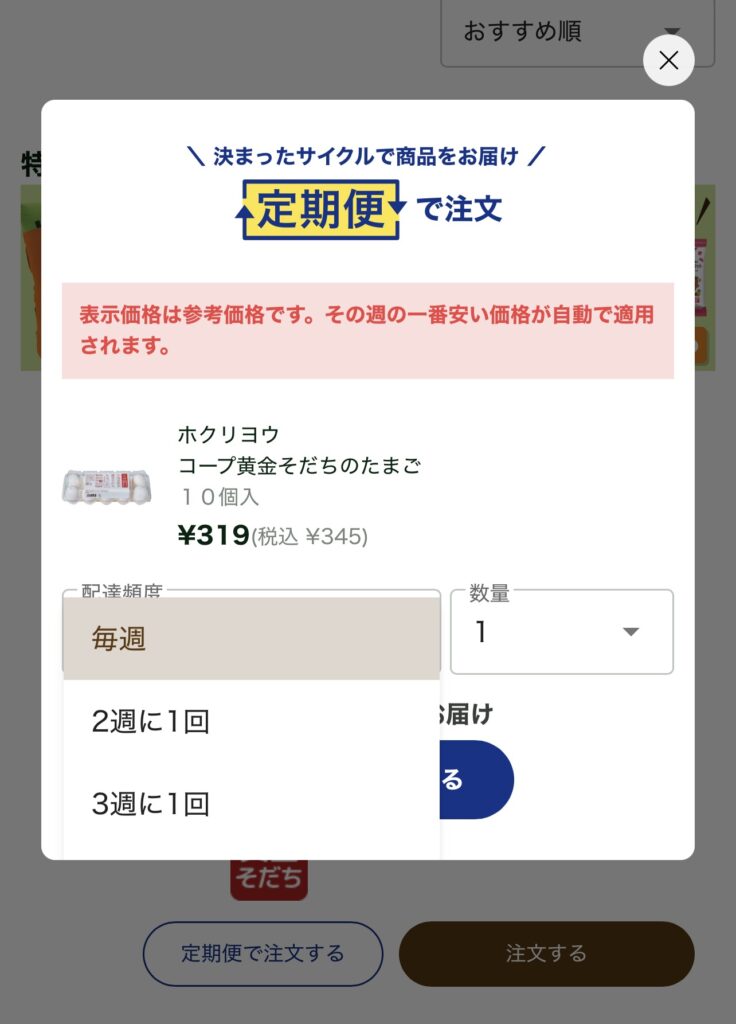The height and width of the screenshot is (1024, 736).
Task: Choose 3週に1回 delivery frequency
Action: 251,804
